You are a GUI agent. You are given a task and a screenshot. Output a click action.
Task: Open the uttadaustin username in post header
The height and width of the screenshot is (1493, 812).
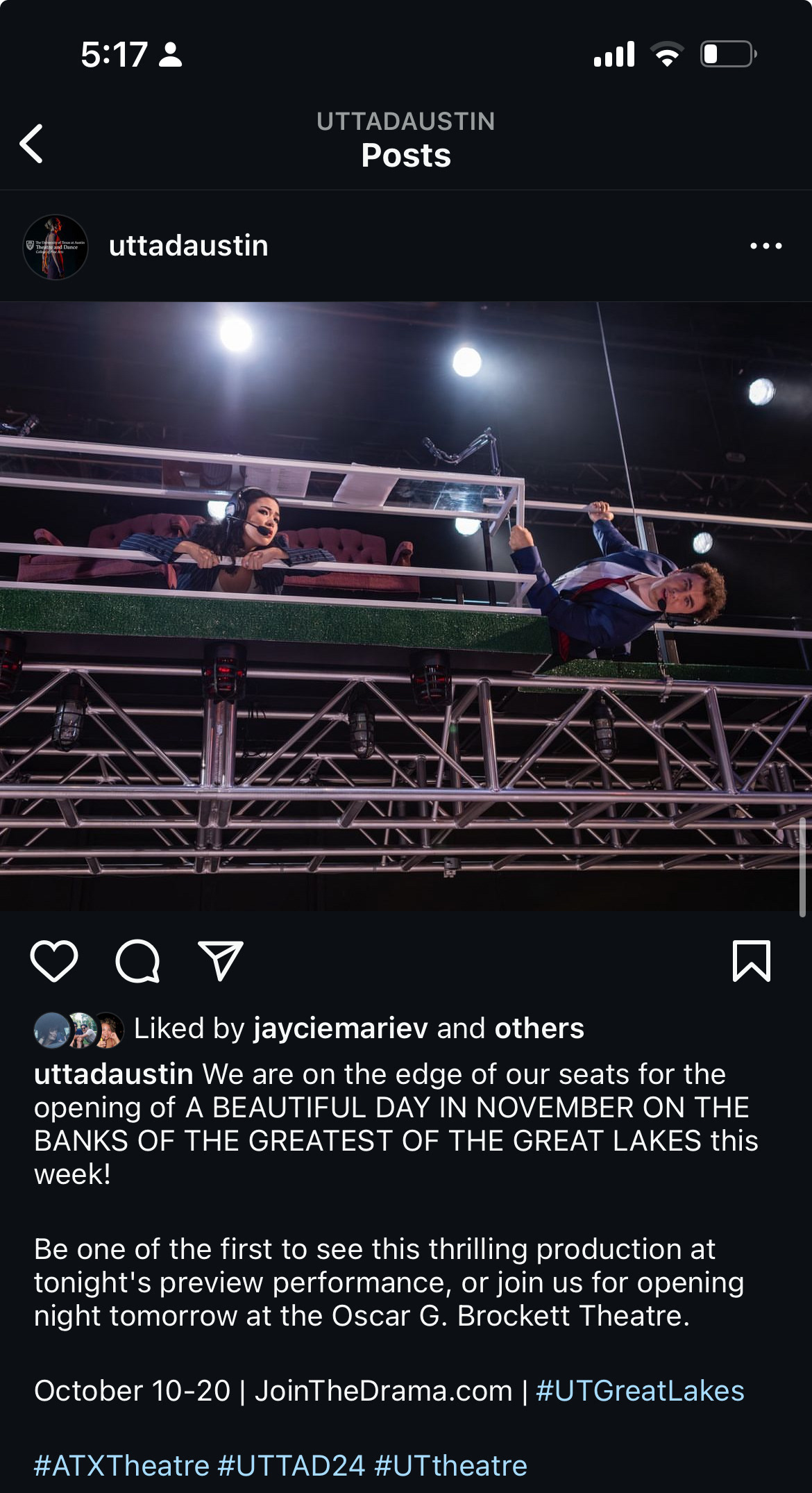point(188,246)
